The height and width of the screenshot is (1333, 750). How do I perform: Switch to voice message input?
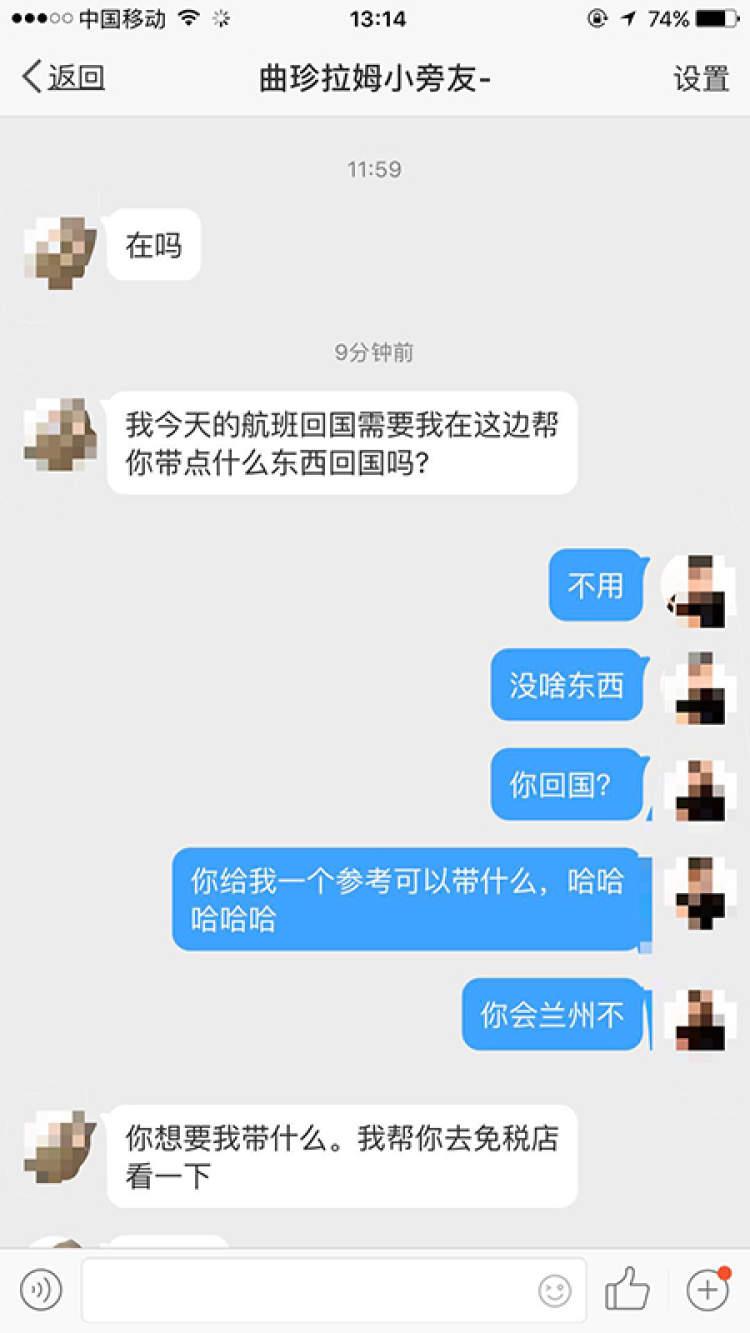coord(41,1290)
